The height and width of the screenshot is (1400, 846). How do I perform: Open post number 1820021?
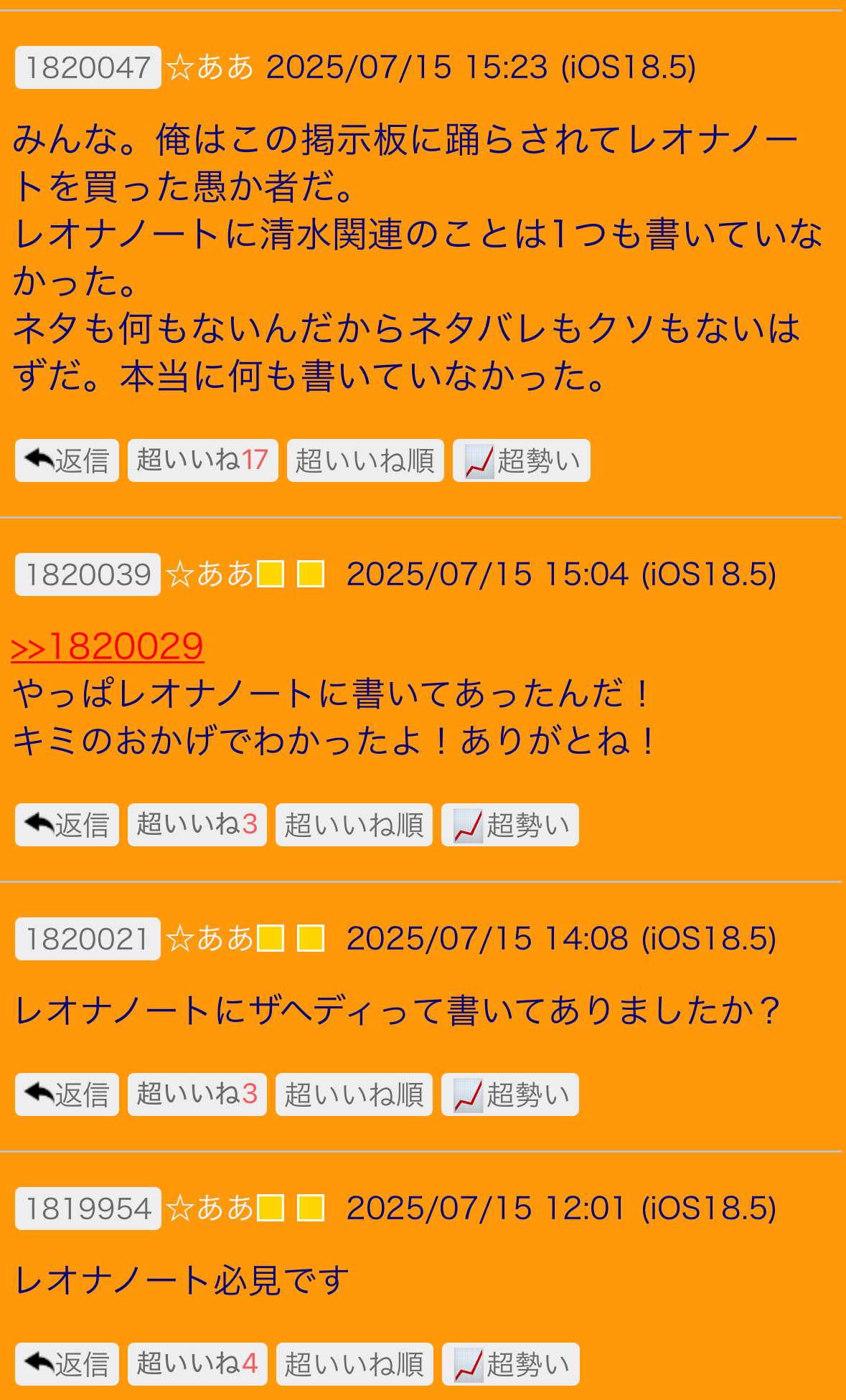pyautogui.click(x=88, y=939)
